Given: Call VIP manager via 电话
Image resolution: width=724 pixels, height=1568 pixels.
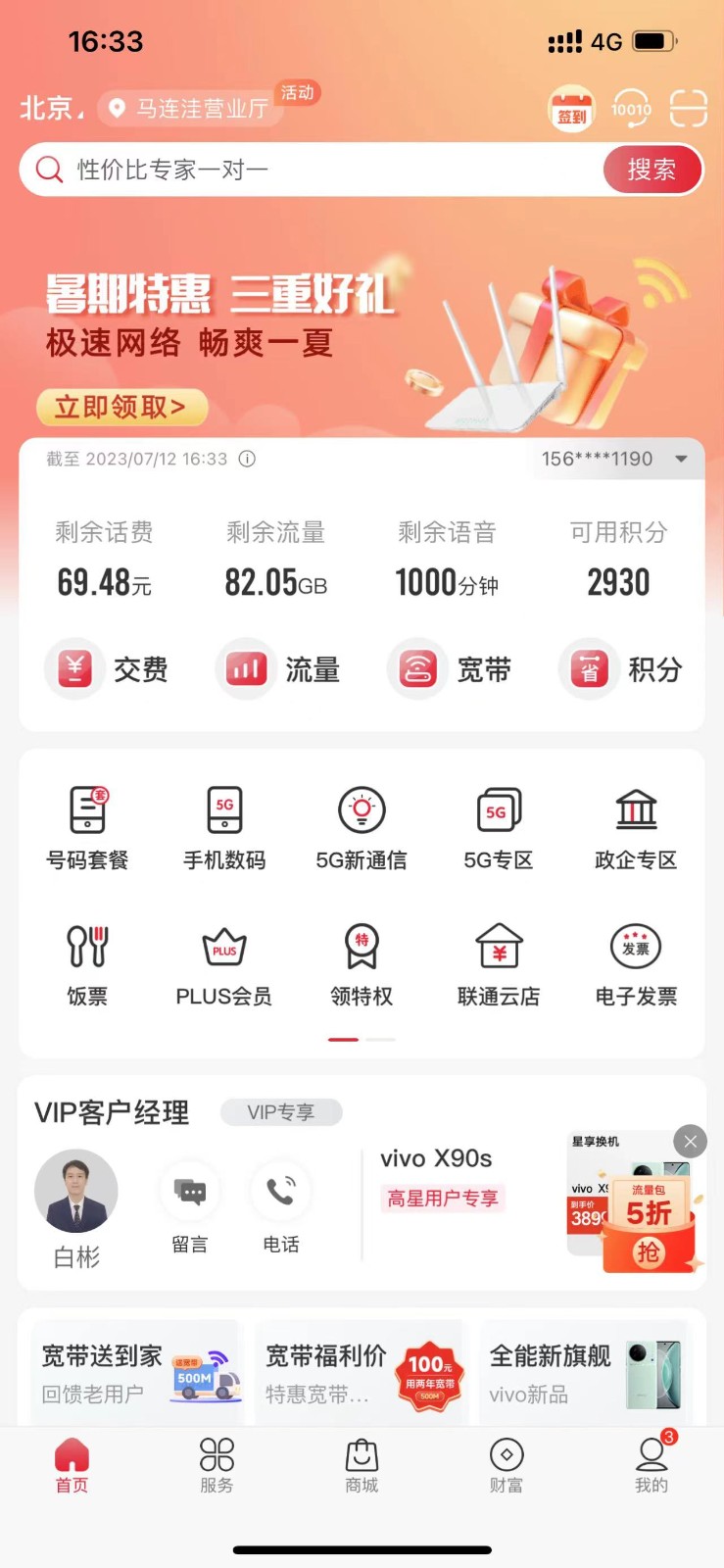Looking at the screenshot, I should pos(281,1205).
